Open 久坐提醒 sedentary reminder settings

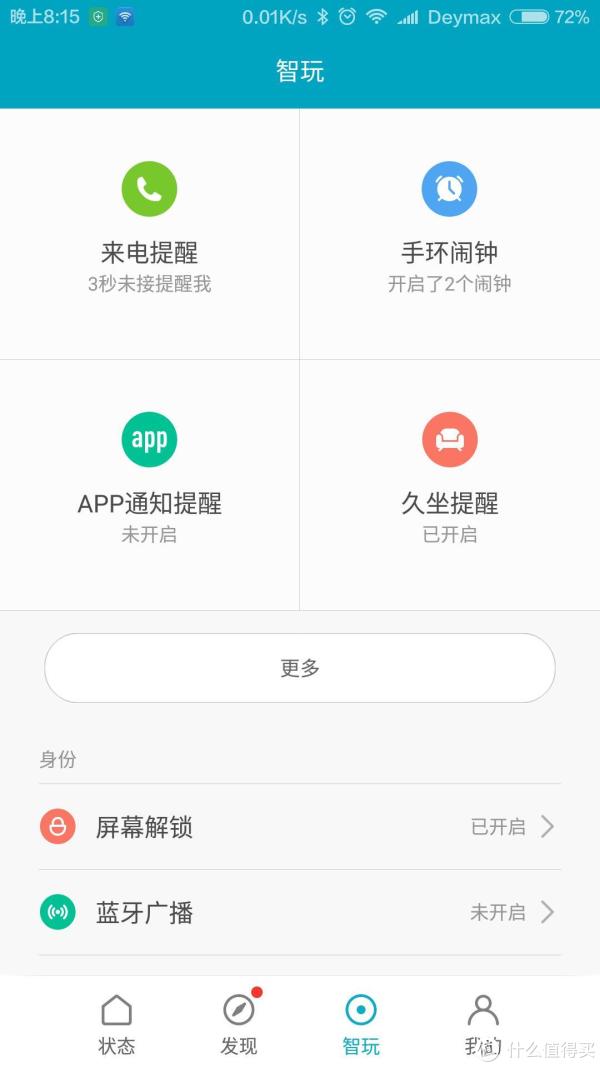tap(450, 485)
